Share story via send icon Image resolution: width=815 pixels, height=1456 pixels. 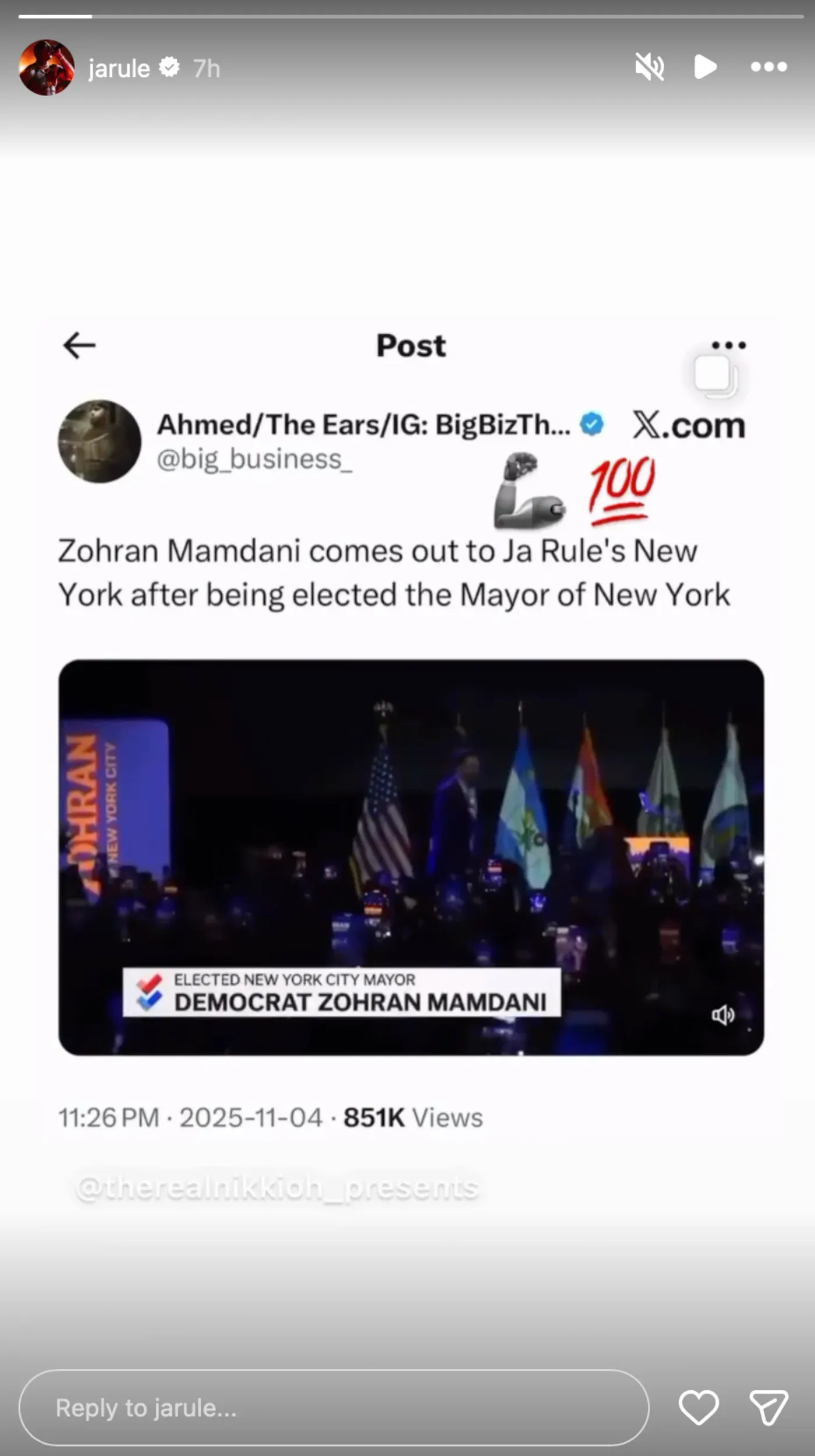click(768, 1408)
